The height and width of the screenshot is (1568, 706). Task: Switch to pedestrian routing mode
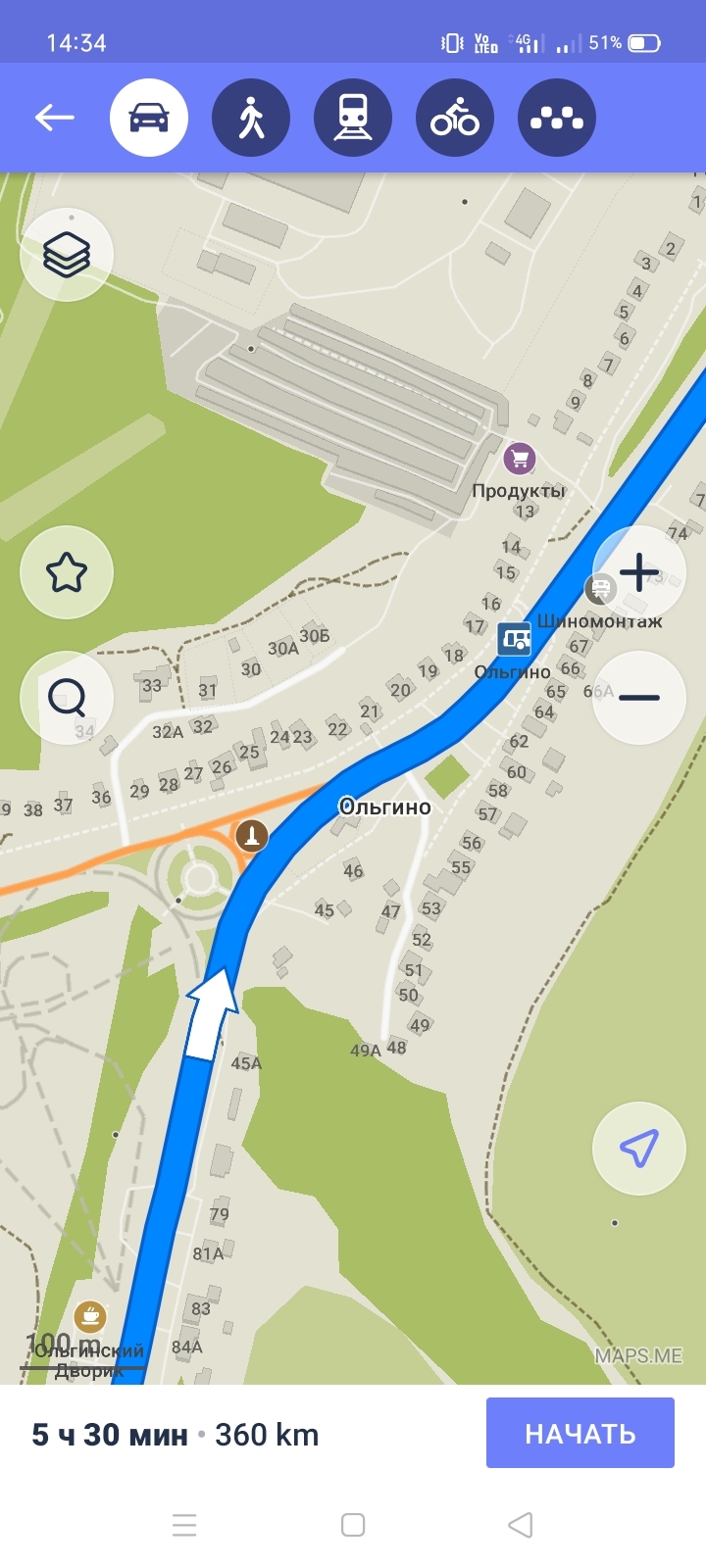coord(251,118)
